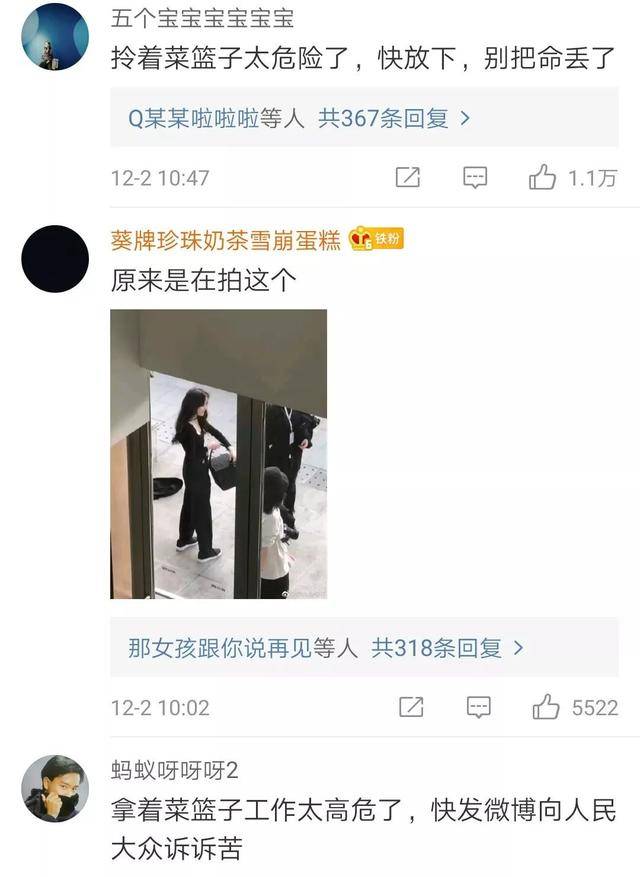View the avatar of 葵牌珍珠奶茶雪崩蛋糕

point(55,259)
